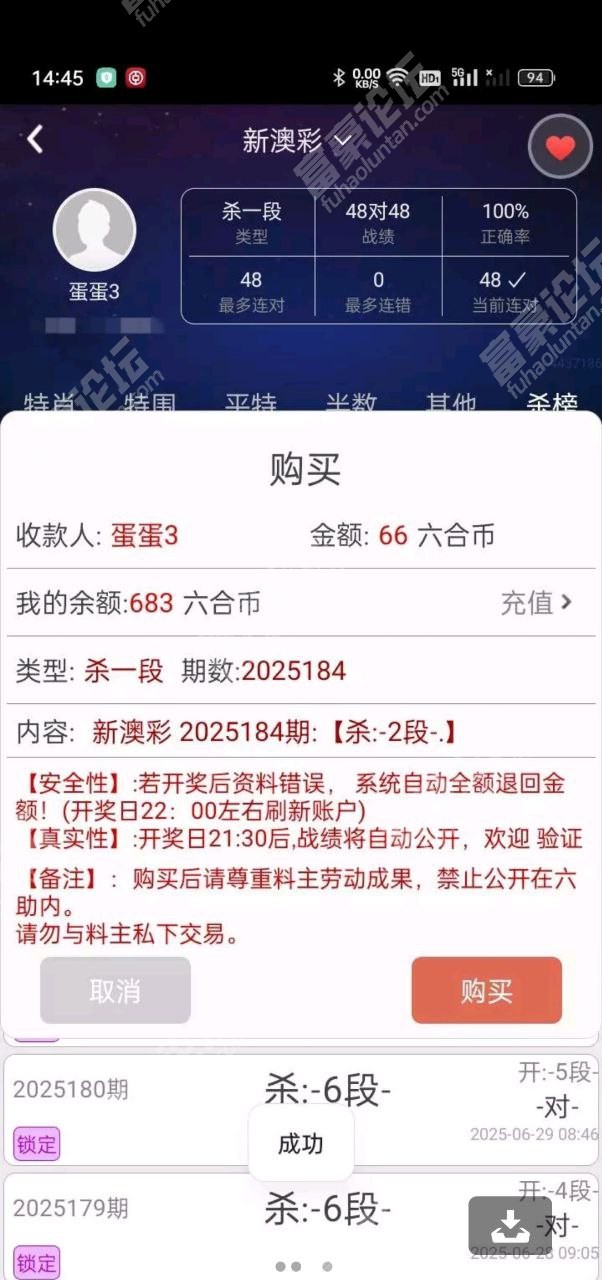The image size is (602, 1280).
Task: Cancel the purchase with 取消
Action: point(115,990)
